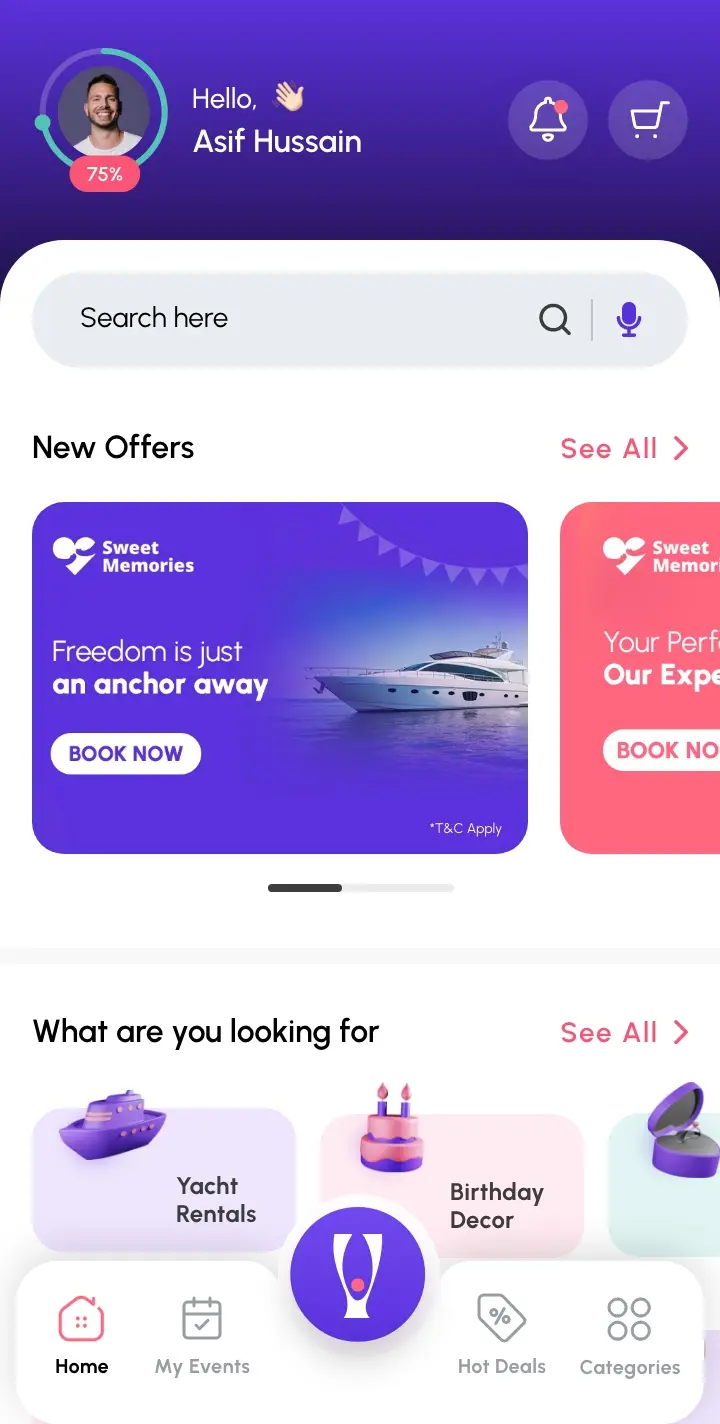The height and width of the screenshot is (1424, 720).
Task: See all What are you looking for categories
Action: pyautogui.click(x=624, y=1032)
